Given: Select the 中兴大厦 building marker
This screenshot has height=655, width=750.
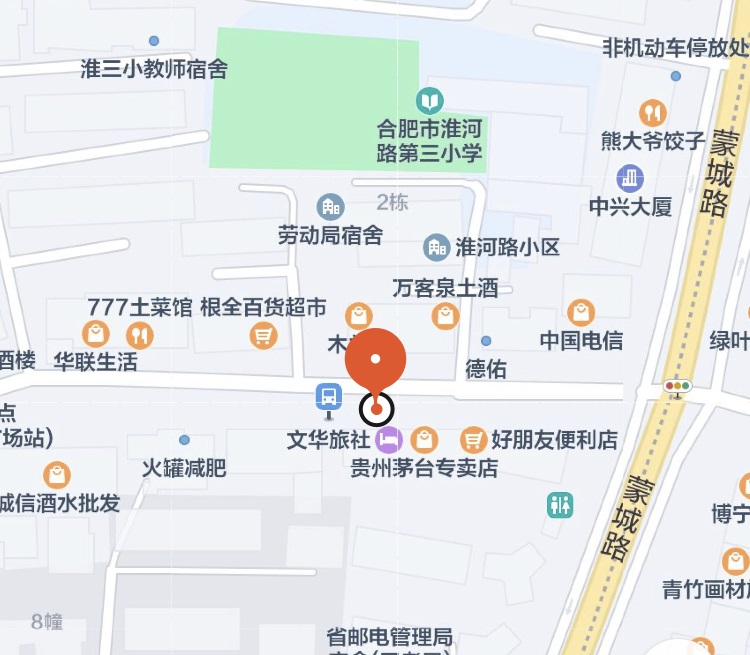Looking at the screenshot, I should (x=630, y=179).
